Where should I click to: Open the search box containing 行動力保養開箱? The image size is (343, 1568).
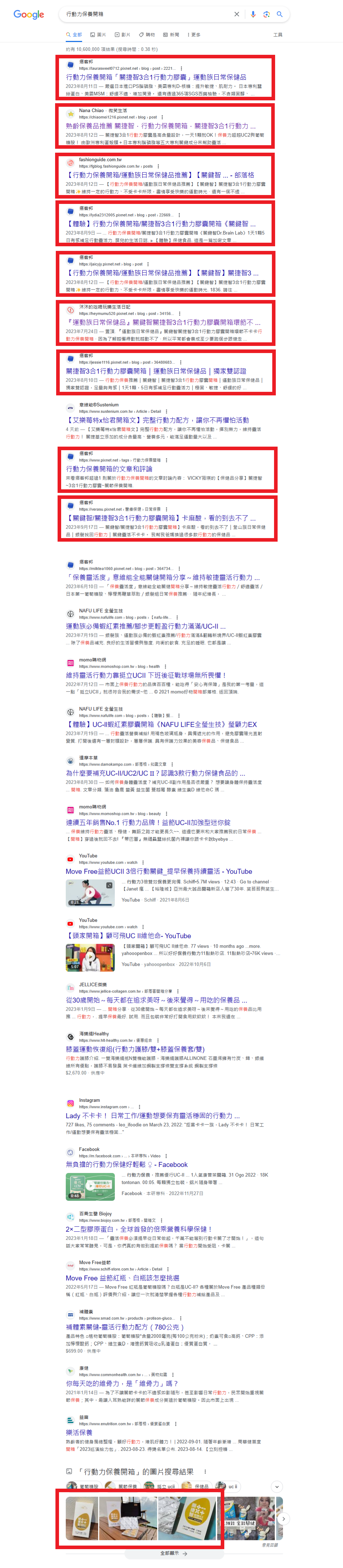(x=146, y=14)
